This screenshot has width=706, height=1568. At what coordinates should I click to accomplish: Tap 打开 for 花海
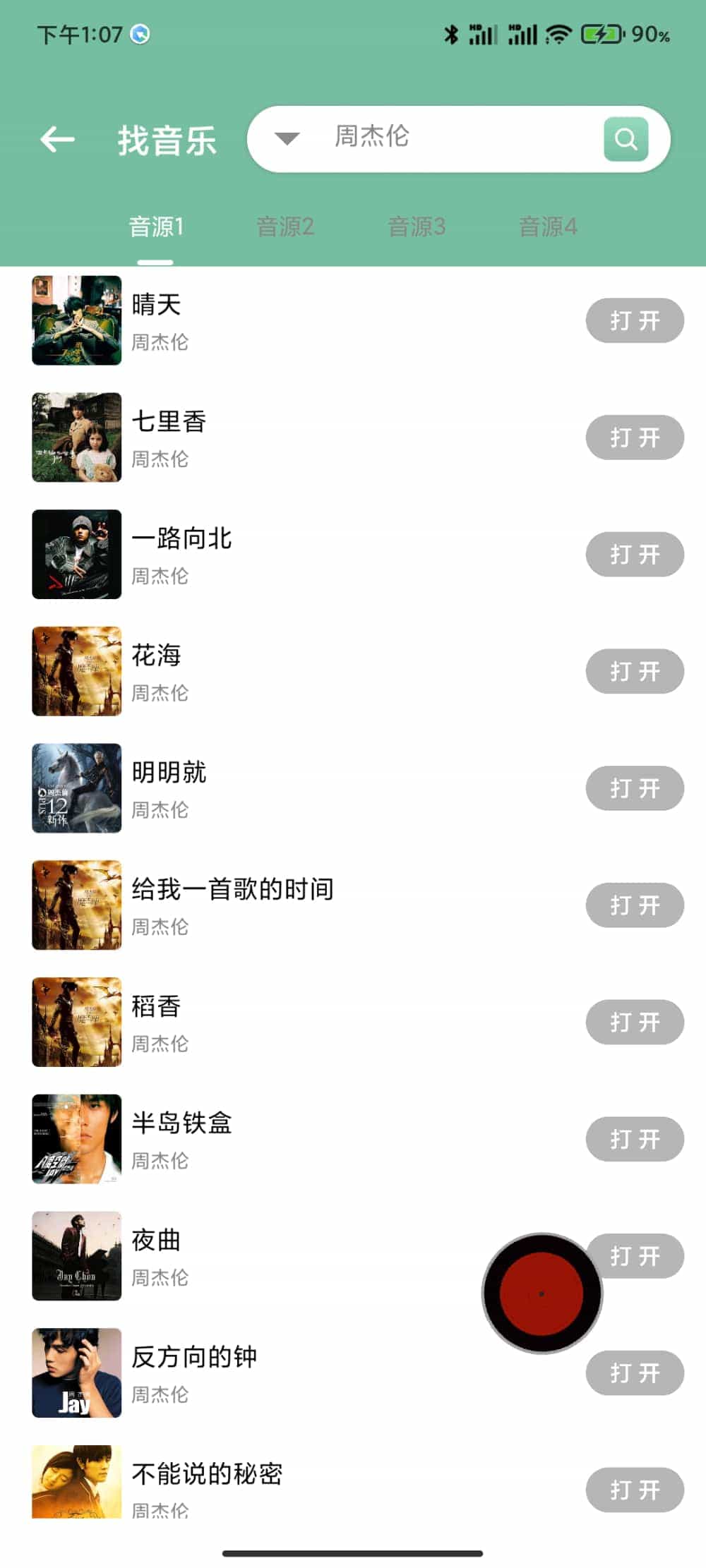[x=634, y=671]
